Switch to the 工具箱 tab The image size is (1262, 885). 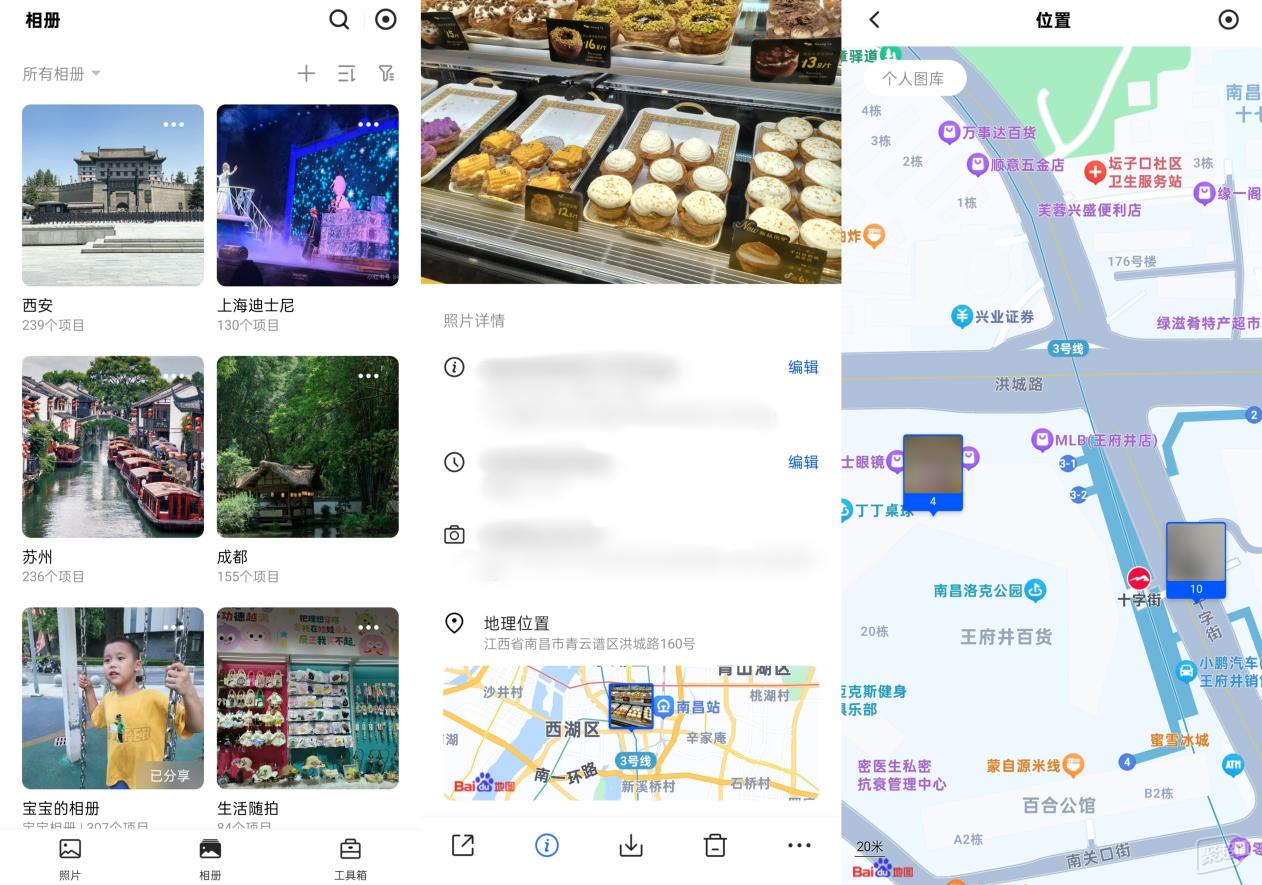point(350,858)
